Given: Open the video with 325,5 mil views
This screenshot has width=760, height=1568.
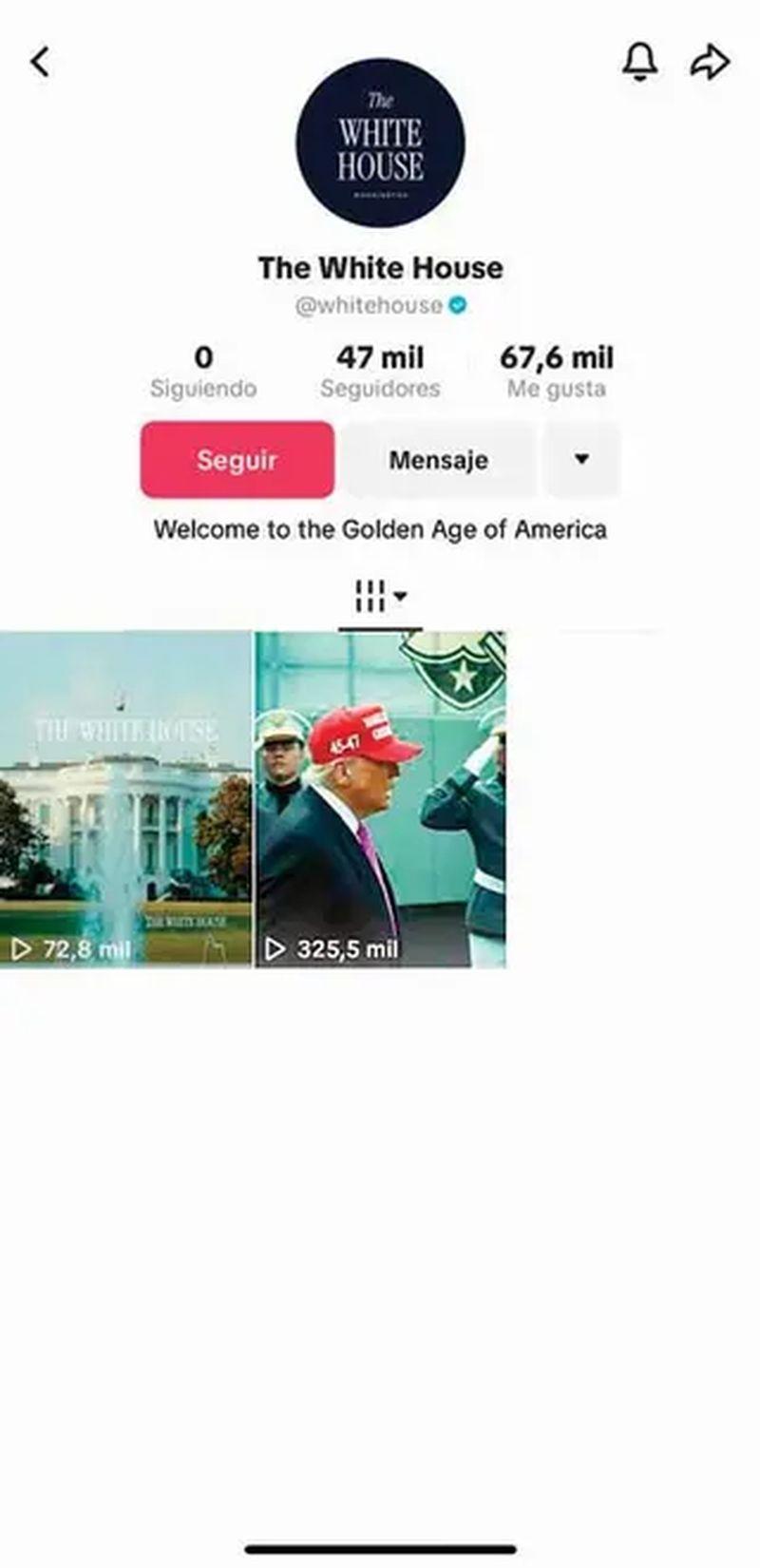Looking at the screenshot, I should click(x=380, y=798).
